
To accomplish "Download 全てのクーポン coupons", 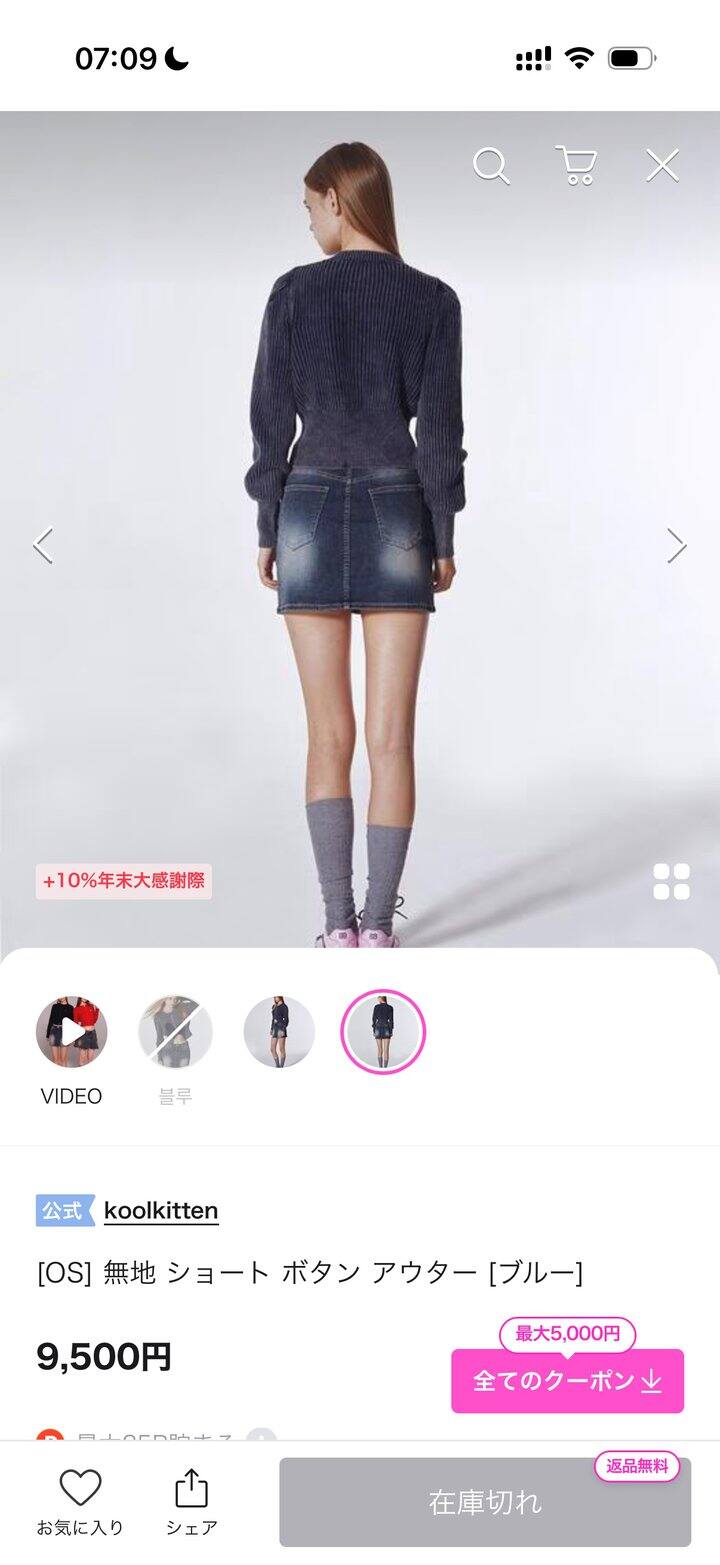I will tap(567, 1381).
